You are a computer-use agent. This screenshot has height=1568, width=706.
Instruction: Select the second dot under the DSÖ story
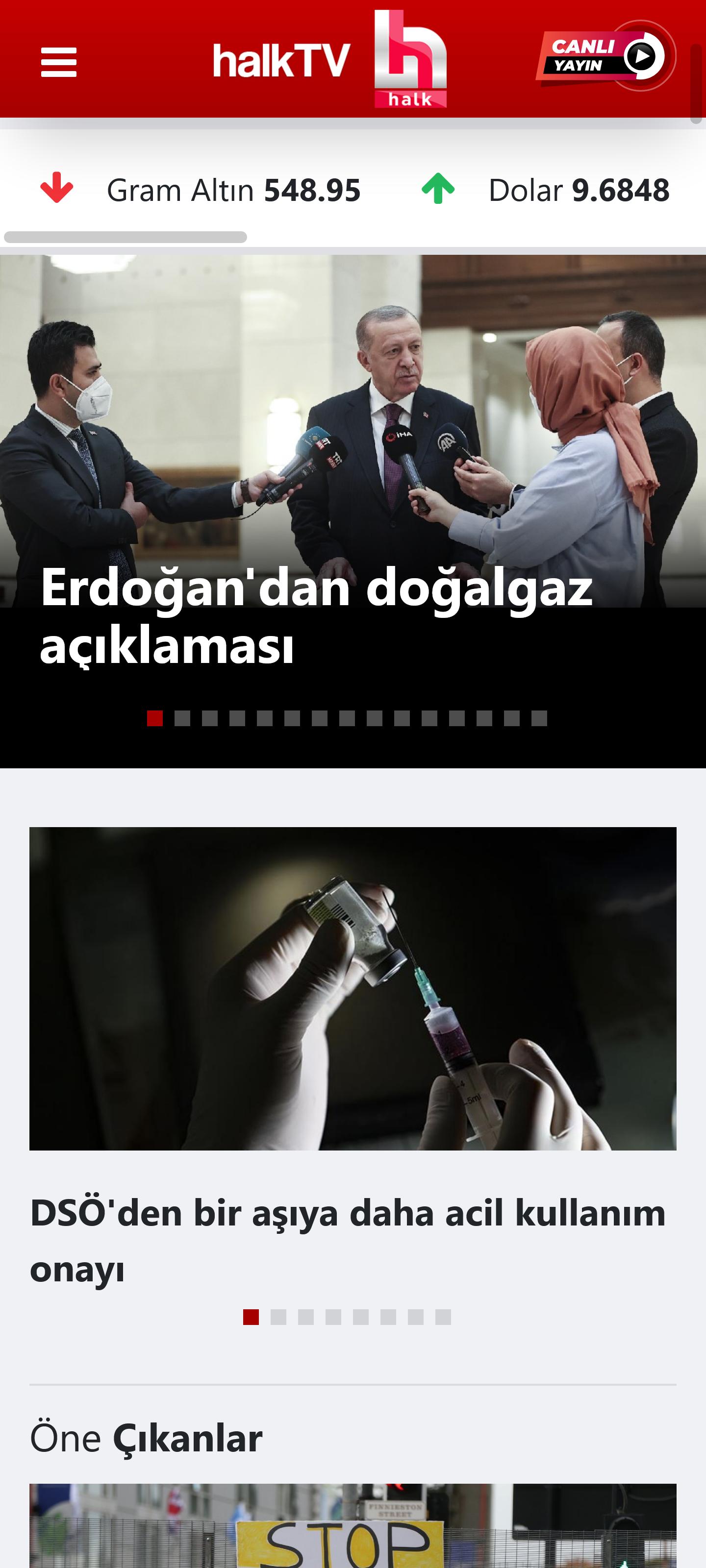(278, 1317)
